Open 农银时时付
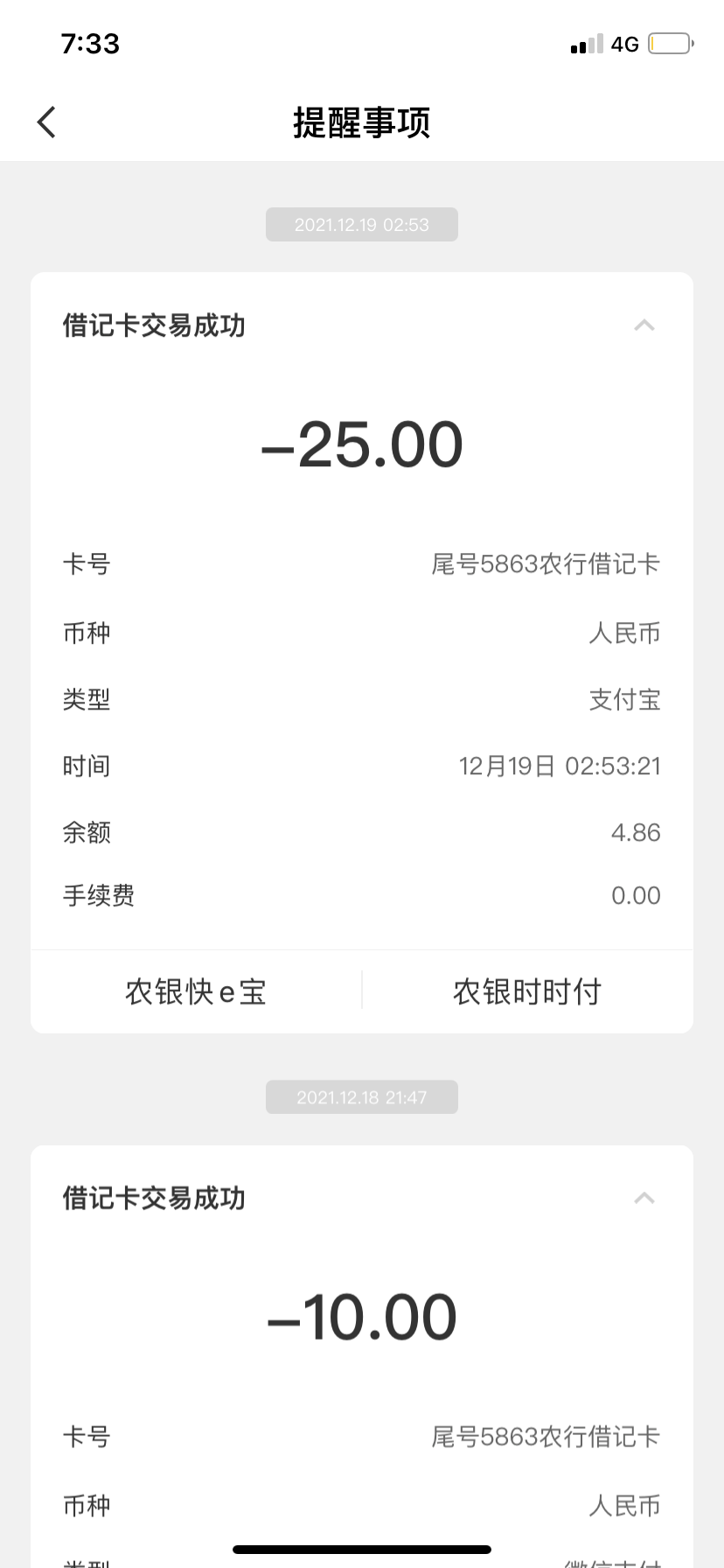The image size is (724, 1568). (x=527, y=991)
